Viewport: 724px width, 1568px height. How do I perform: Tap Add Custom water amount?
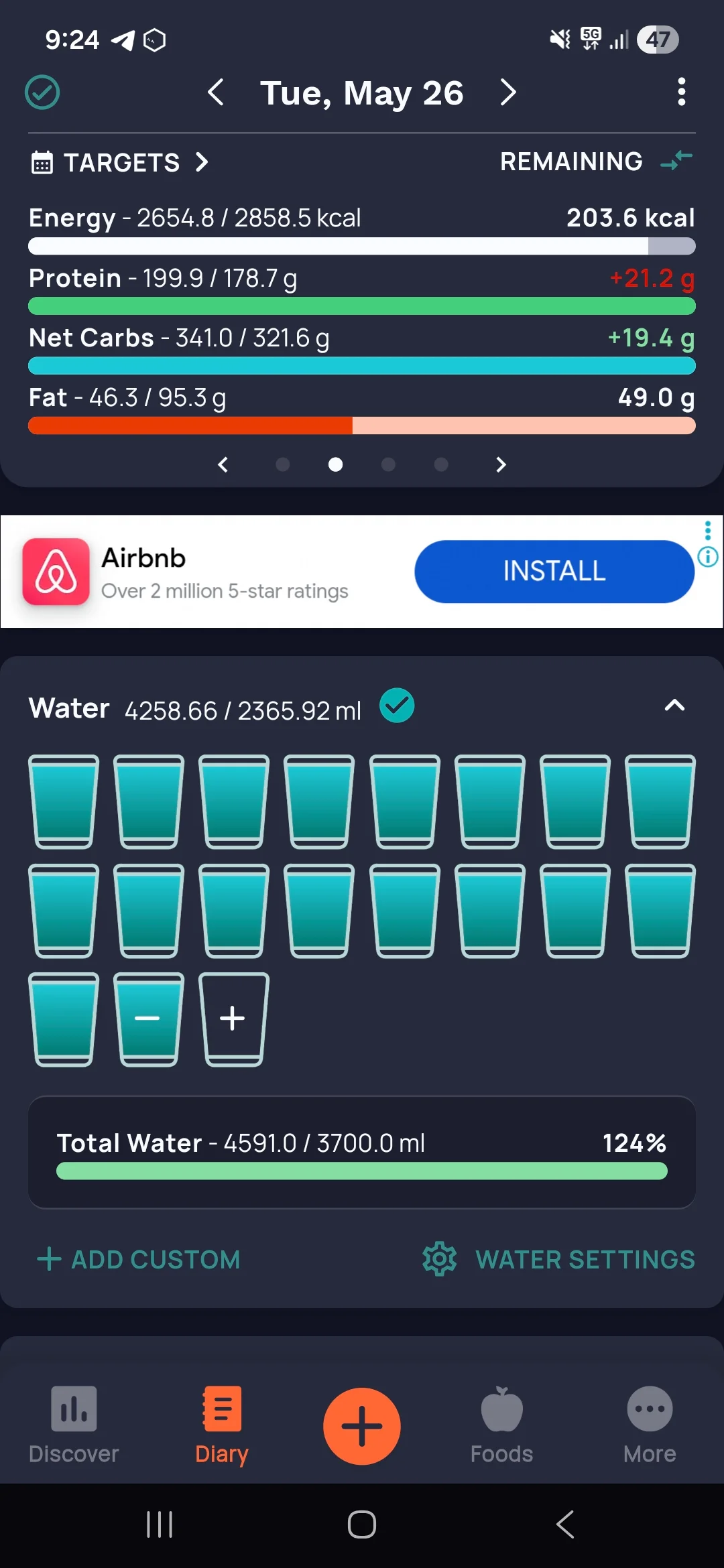click(139, 1260)
